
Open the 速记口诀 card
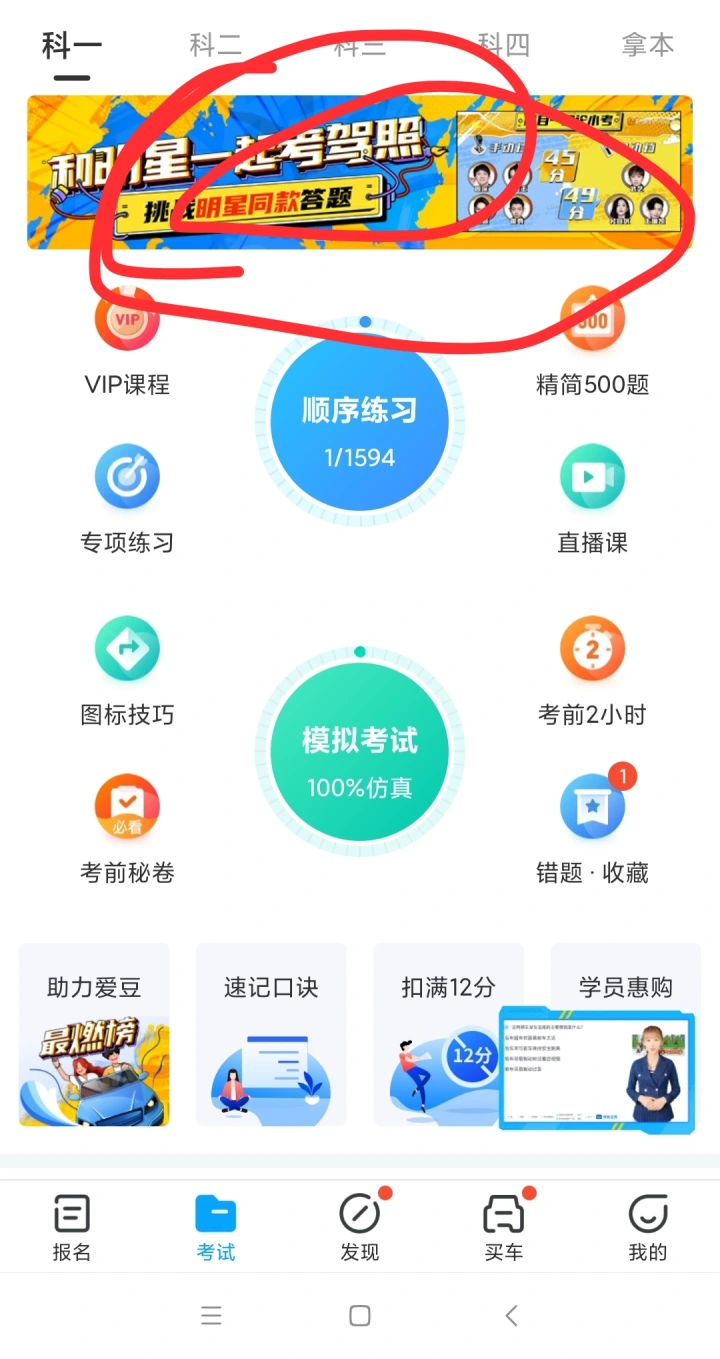point(271,1035)
